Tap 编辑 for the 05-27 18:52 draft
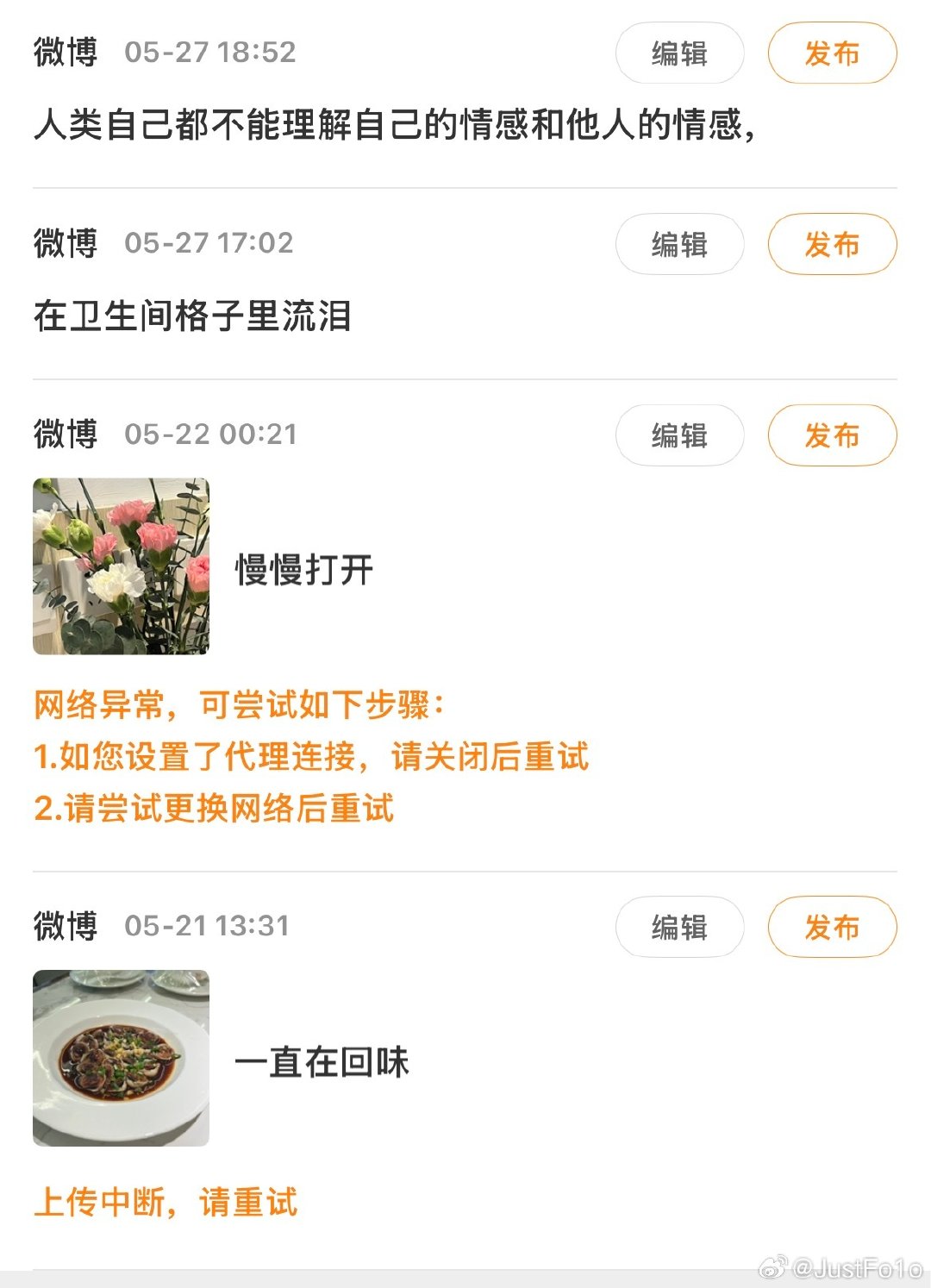This screenshot has width=931, height=1288. click(x=679, y=53)
